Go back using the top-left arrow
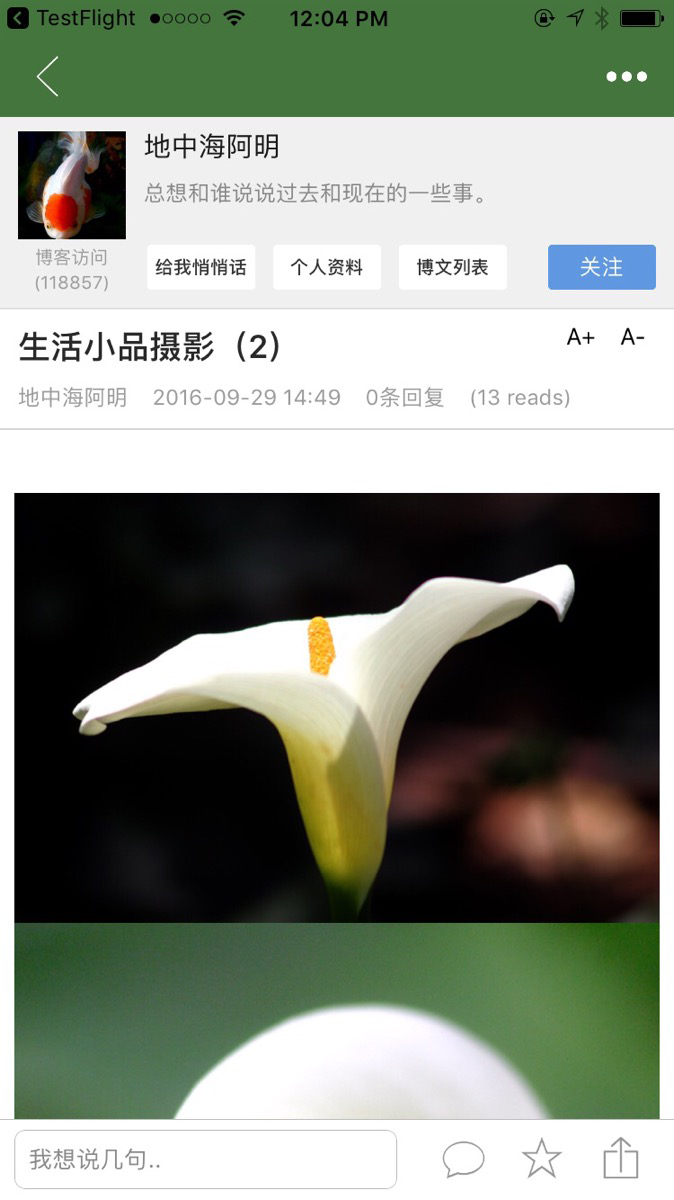Image resolution: width=674 pixels, height=1200 pixels. [47, 77]
